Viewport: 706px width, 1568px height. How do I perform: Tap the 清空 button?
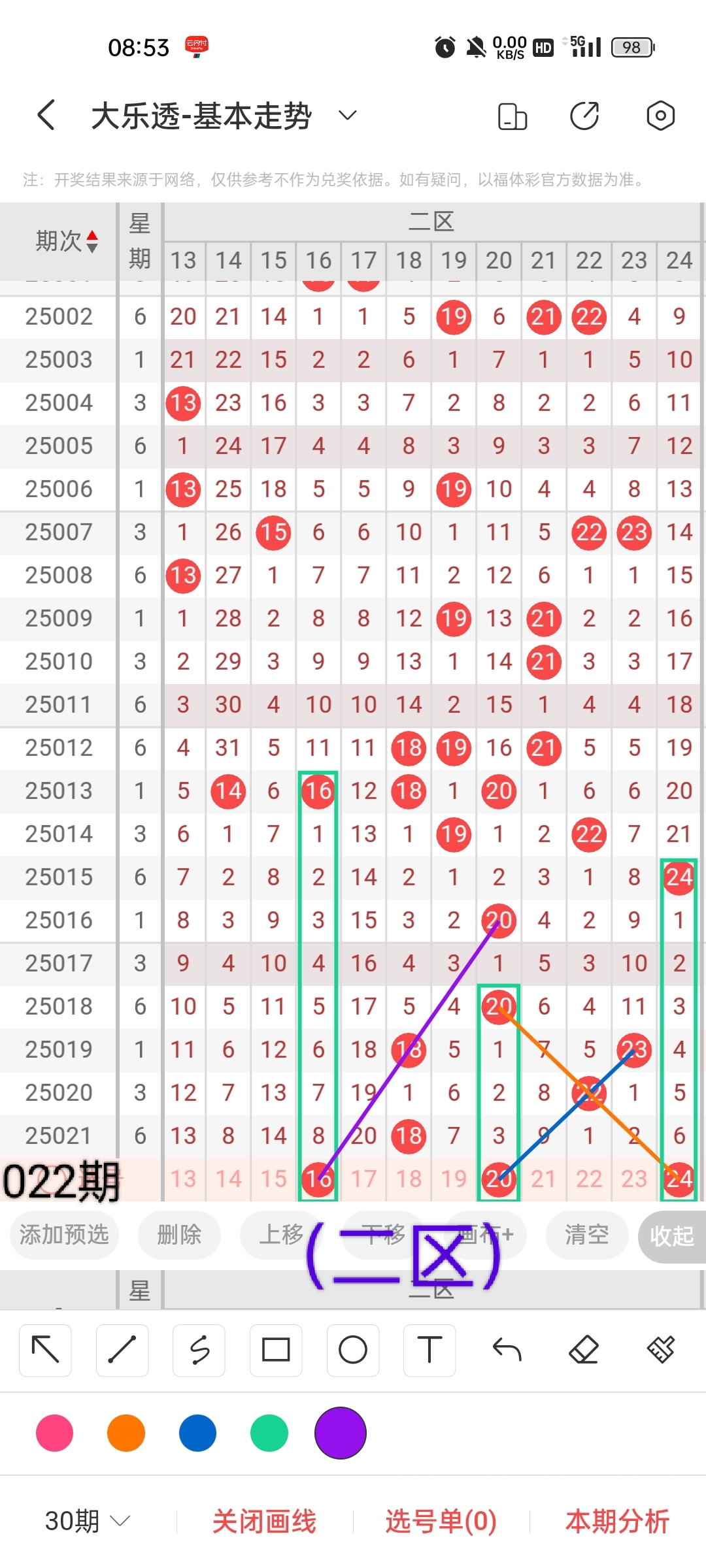click(586, 1235)
